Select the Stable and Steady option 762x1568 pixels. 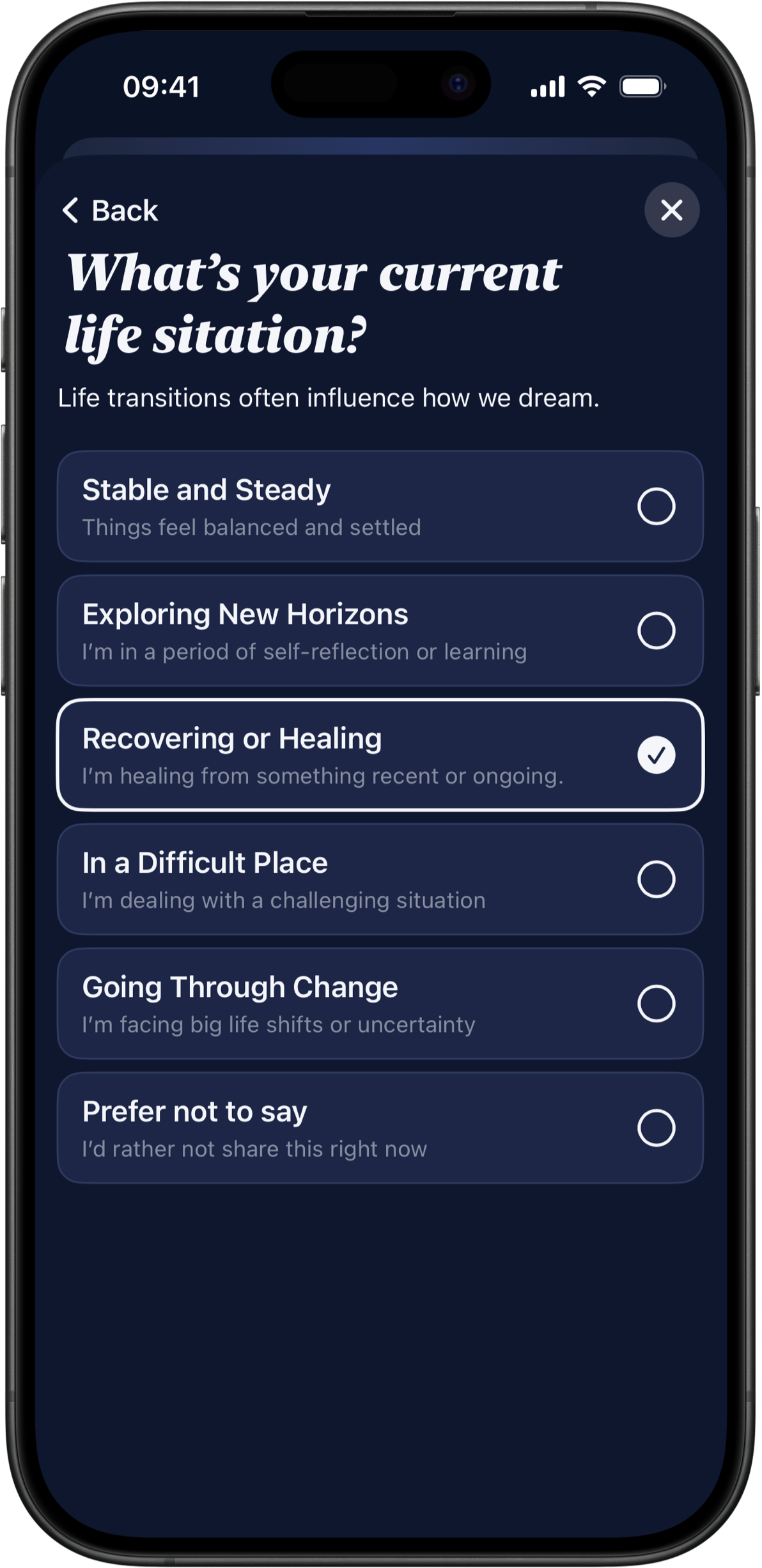coord(380,507)
